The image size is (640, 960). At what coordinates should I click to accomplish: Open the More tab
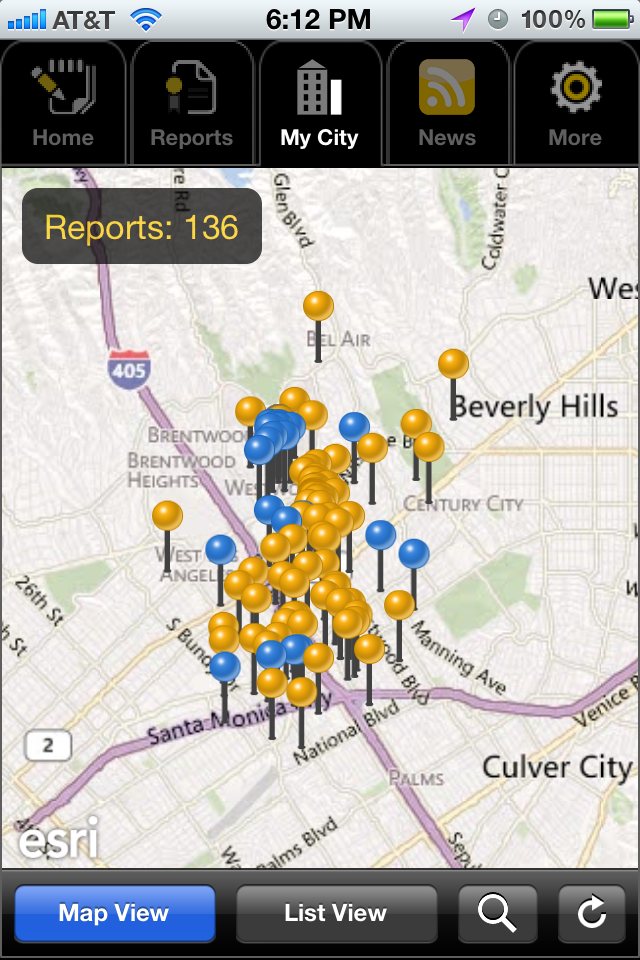tap(575, 104)
